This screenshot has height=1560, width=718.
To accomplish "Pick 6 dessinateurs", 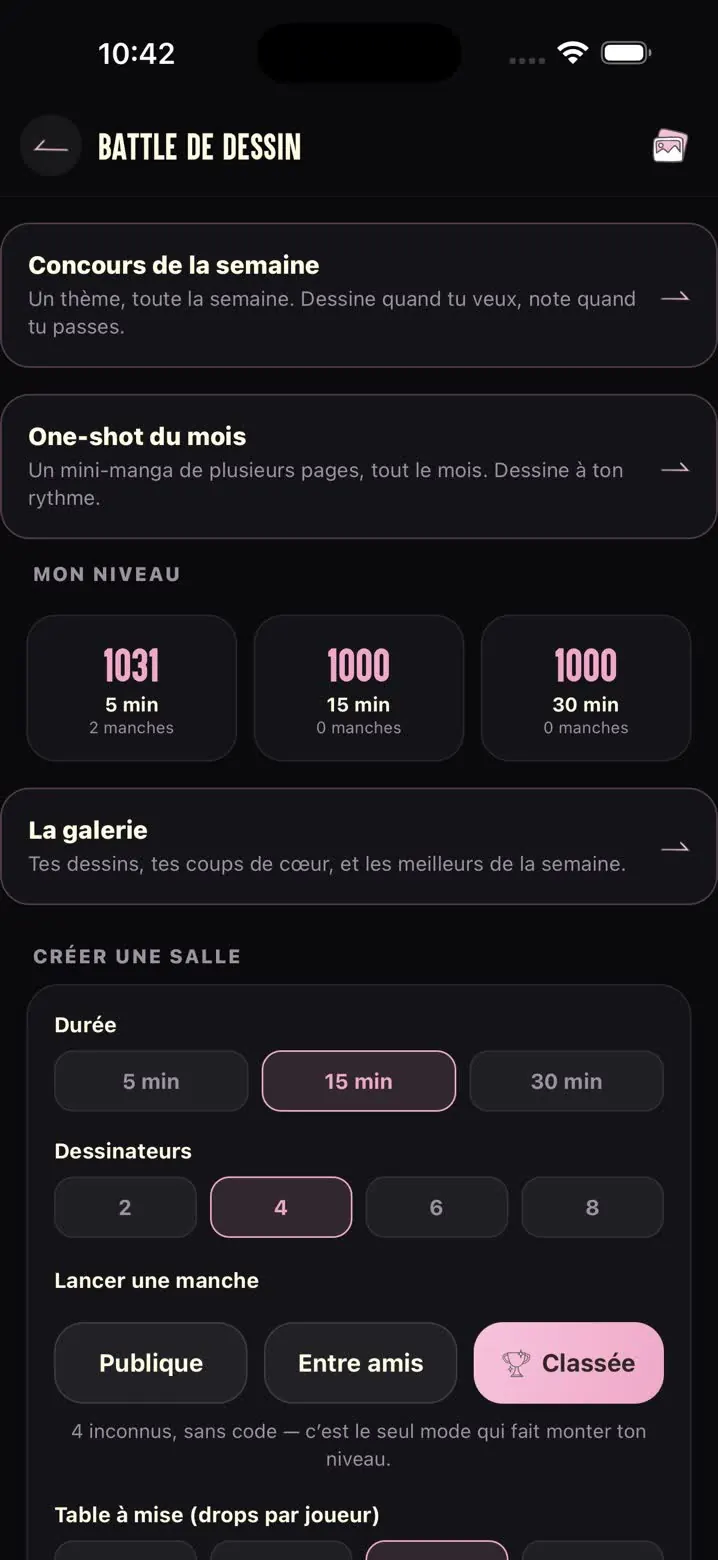I will coord(436,1207).
